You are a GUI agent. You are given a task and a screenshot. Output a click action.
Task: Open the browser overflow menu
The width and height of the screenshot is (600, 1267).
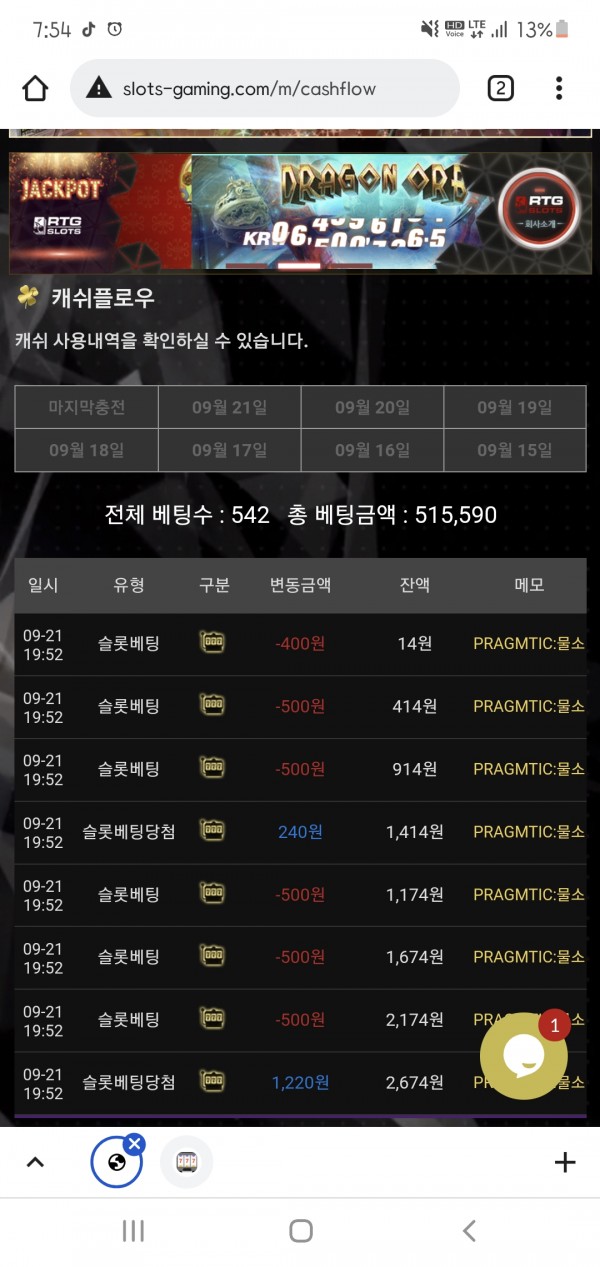tap(559, 88)
